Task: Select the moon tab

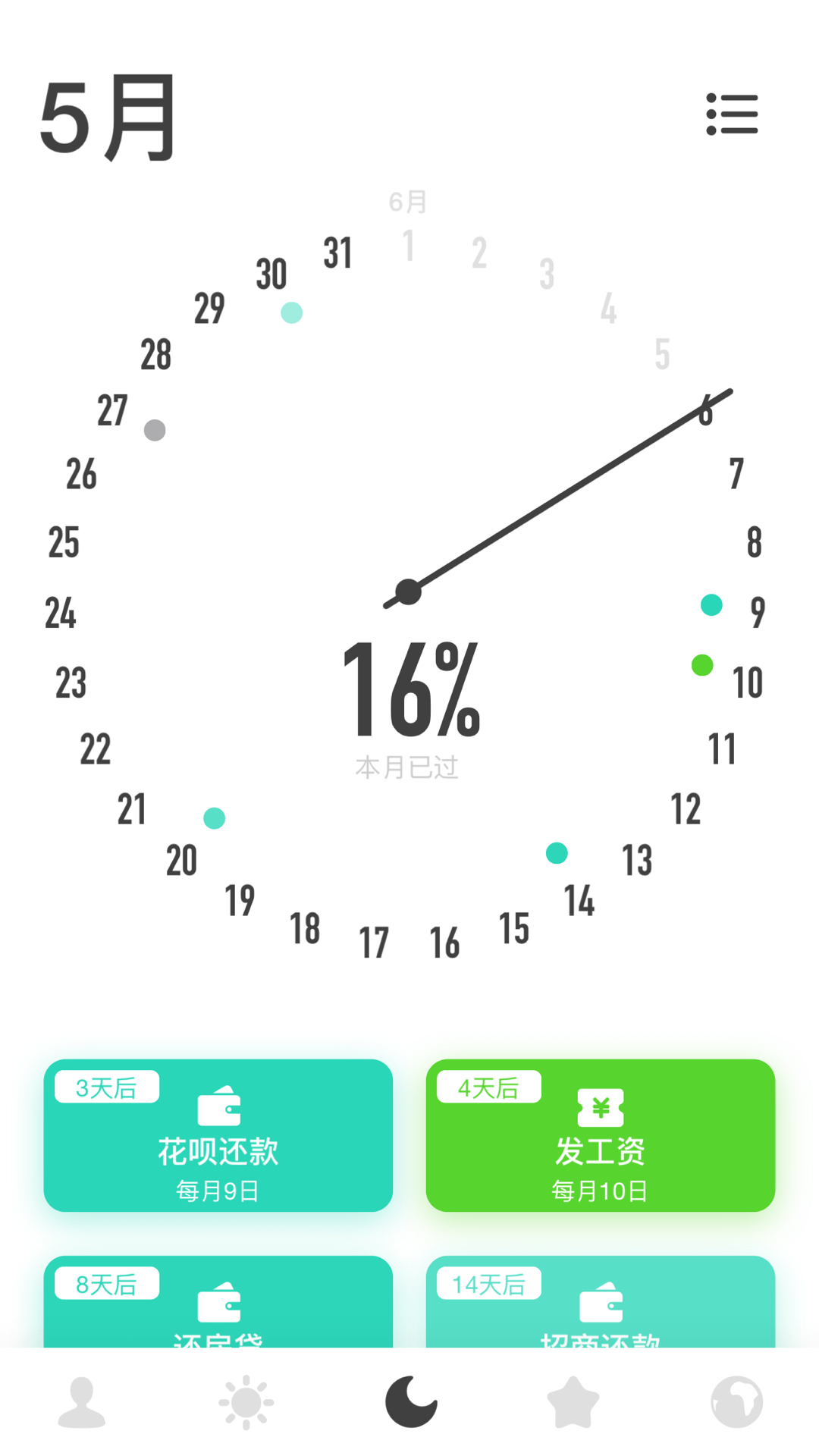Action: 410,1401
